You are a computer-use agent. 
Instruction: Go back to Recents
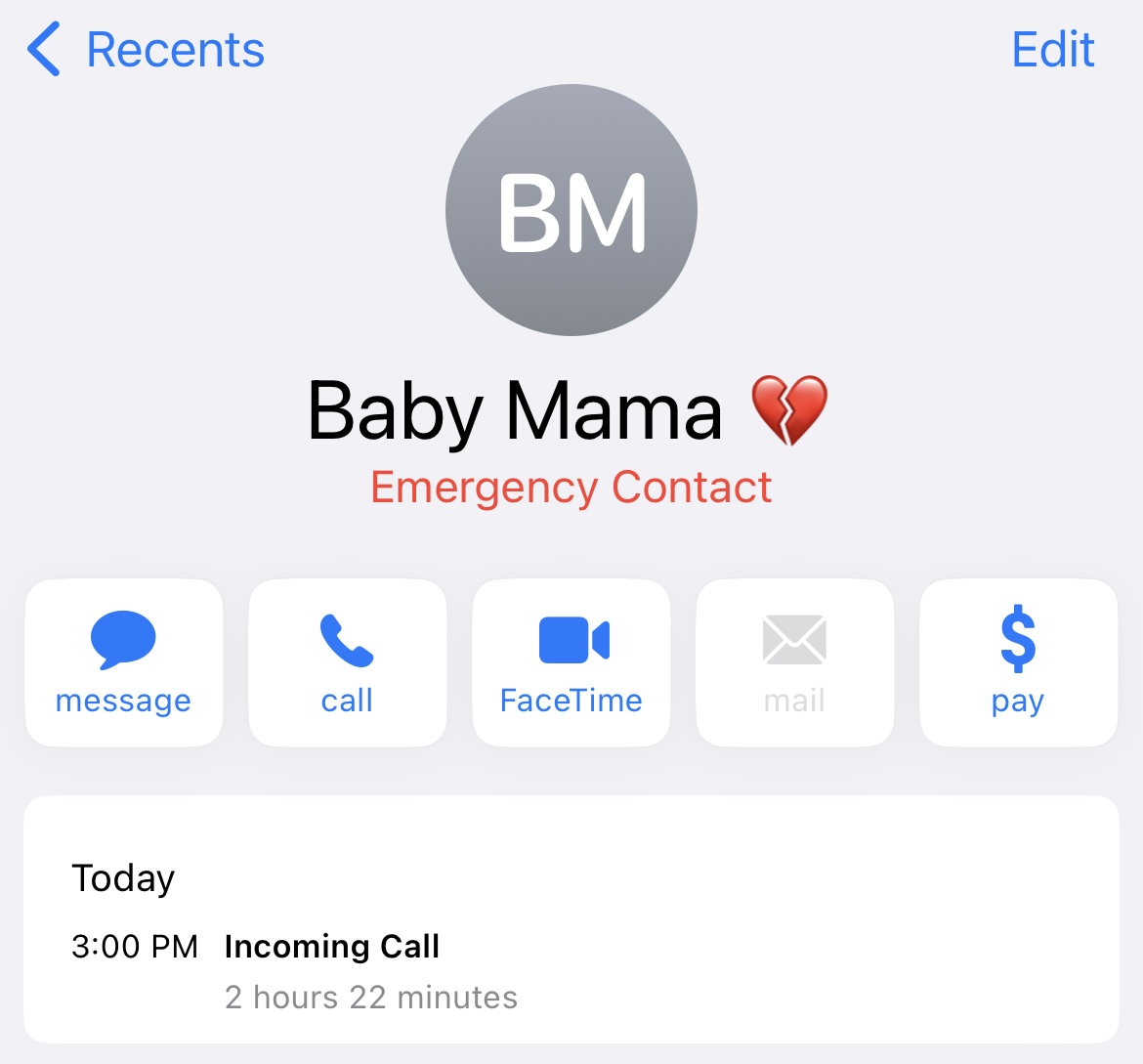tap(147, 51)
